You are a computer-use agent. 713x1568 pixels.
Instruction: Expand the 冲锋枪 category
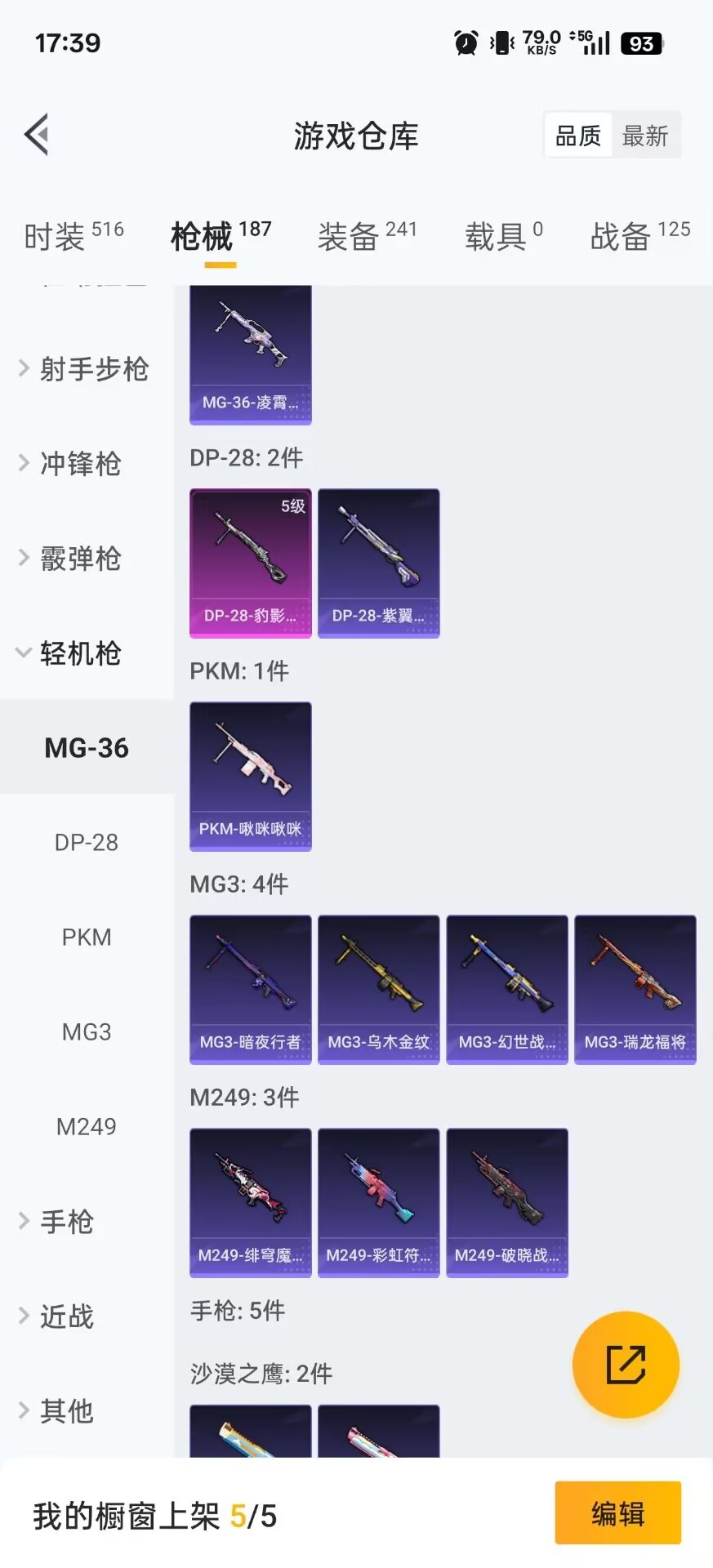pos(70,464)
